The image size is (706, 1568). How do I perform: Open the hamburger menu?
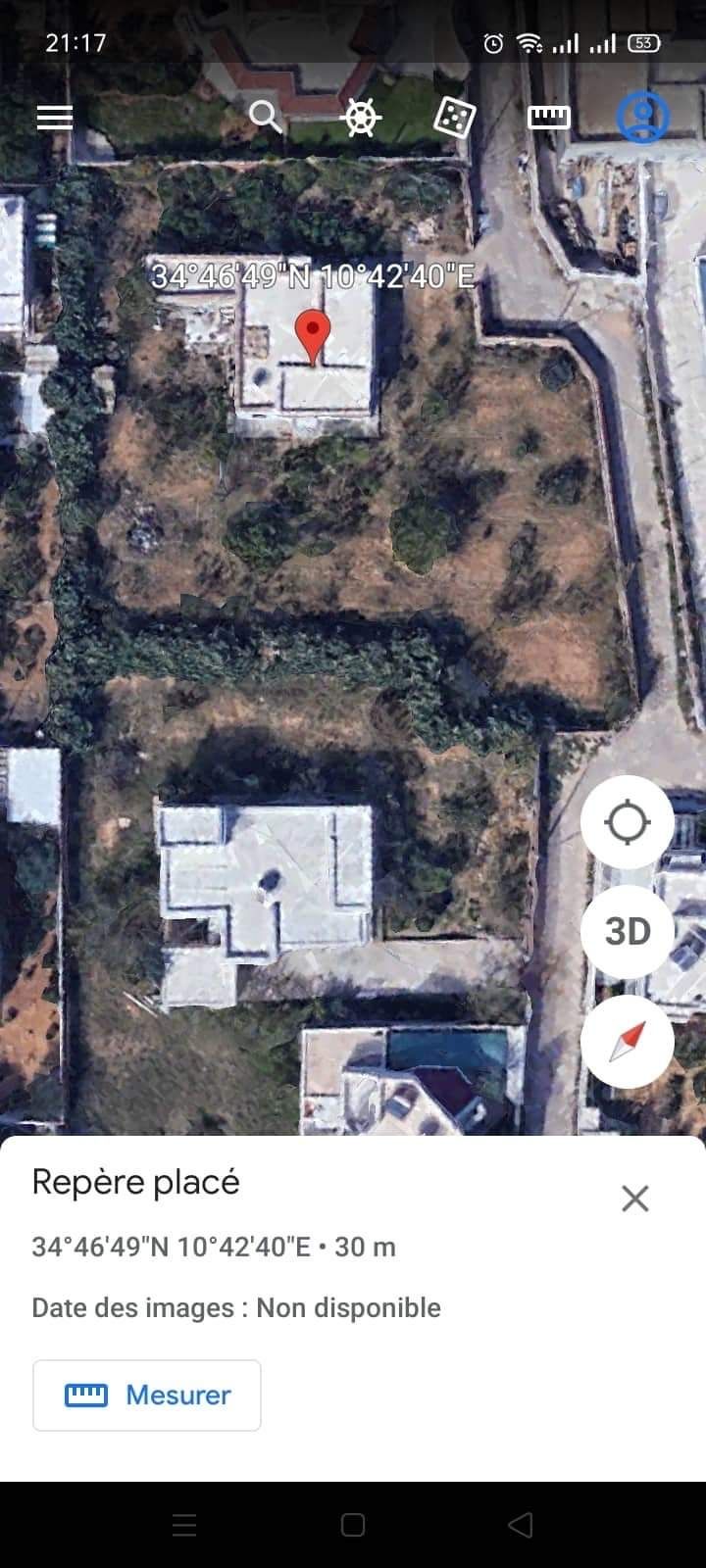(x=55, y=118)
